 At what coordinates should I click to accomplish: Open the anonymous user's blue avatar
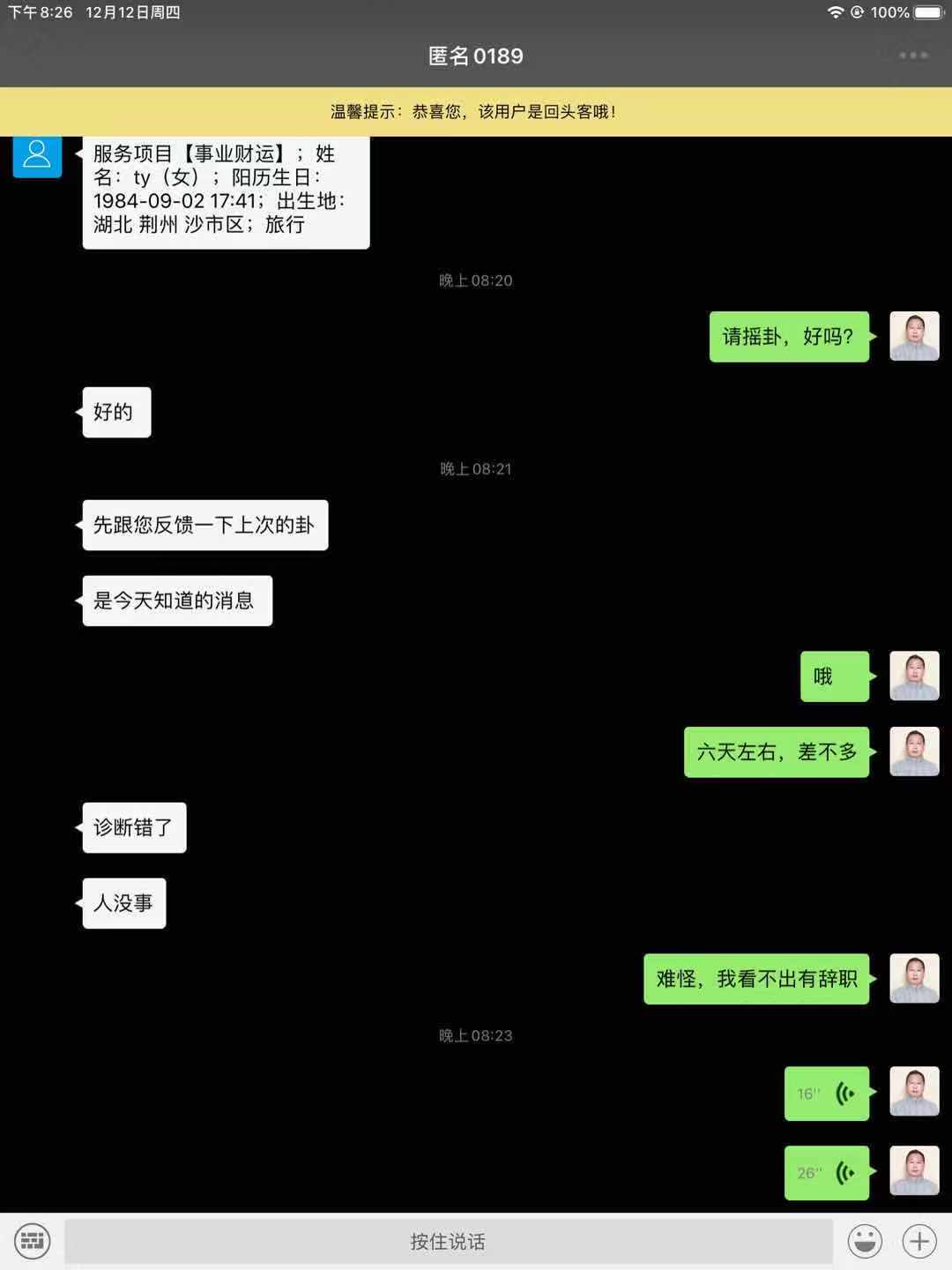click(37, 155)
